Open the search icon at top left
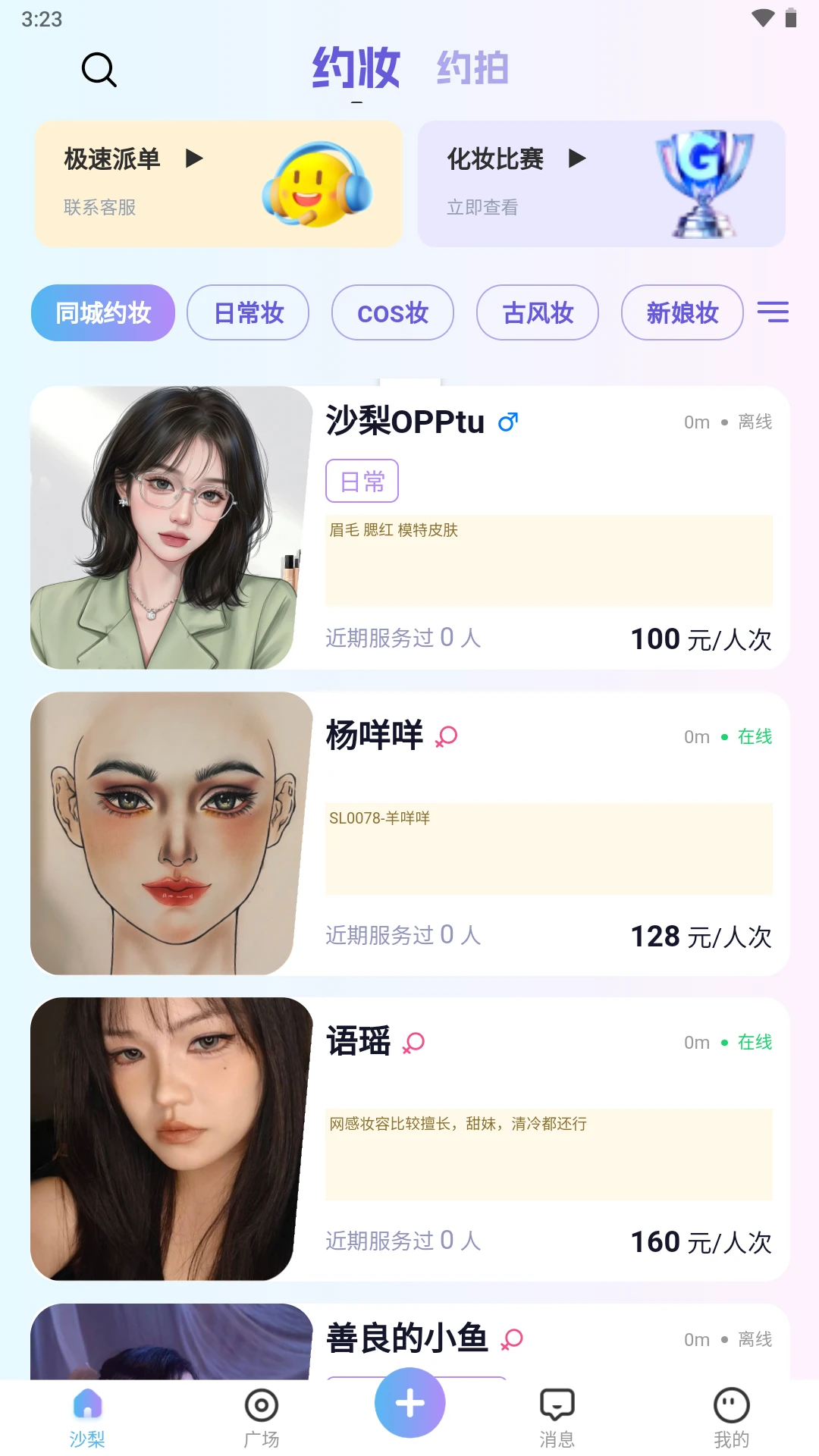This screenshot has width=819, height=1456. click(99, 71)
